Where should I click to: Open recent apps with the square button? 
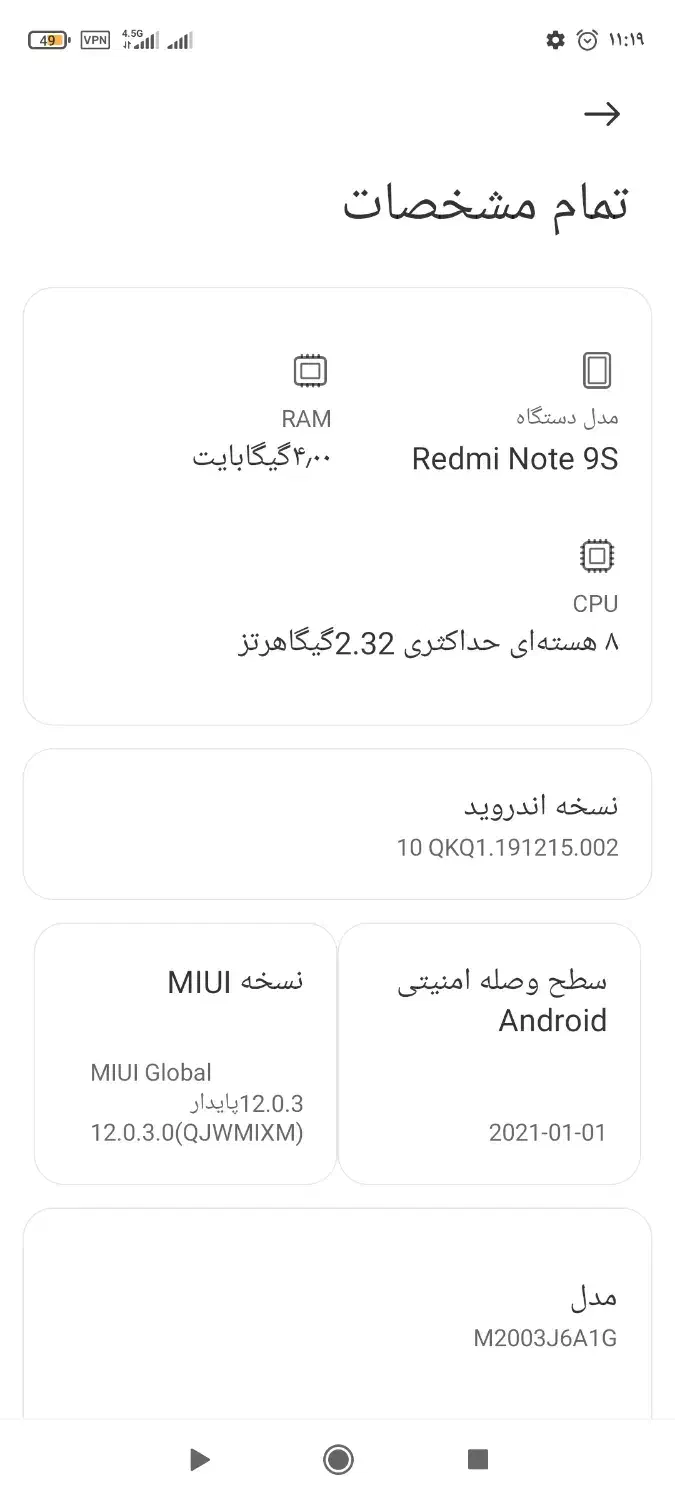coord(477,1460)
